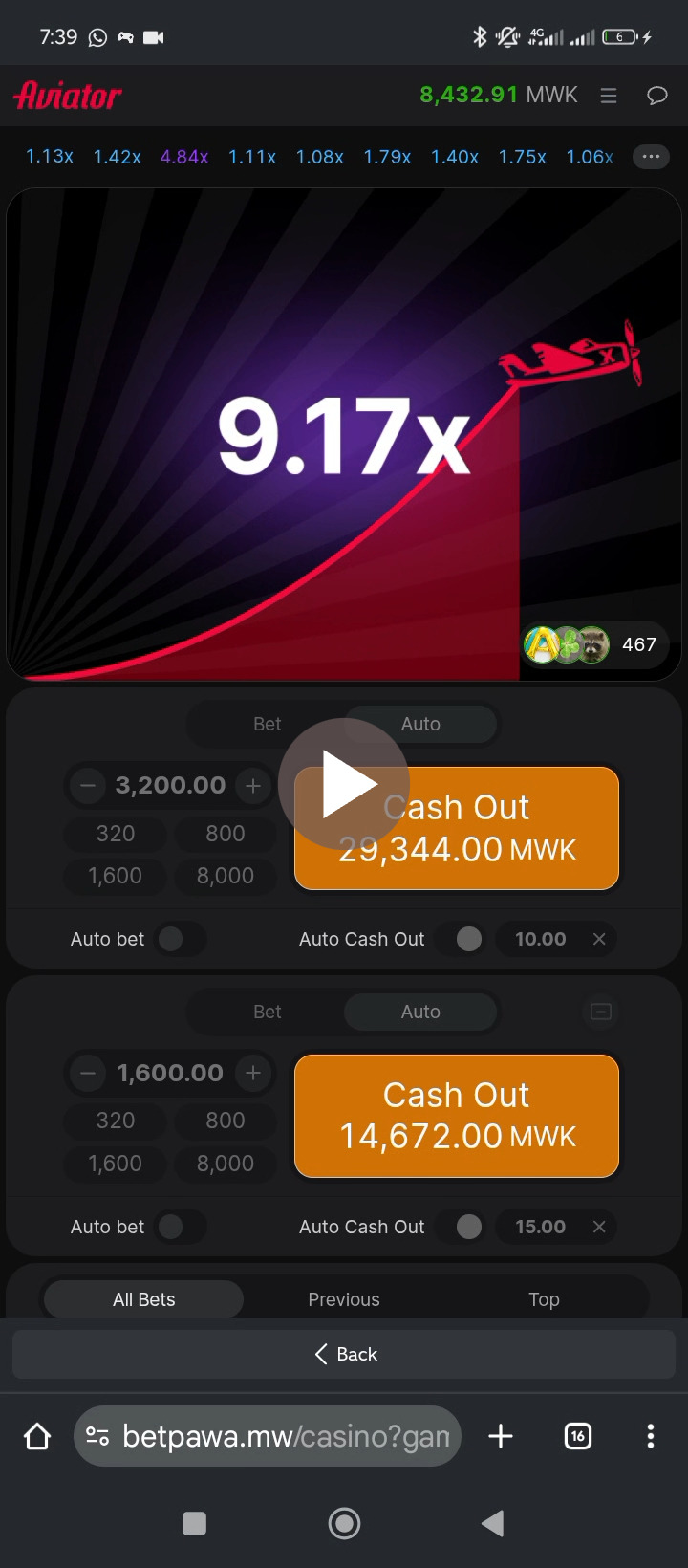Open the browser's three-dot menu
The image size is (688, 1568).
[651, 1436]
